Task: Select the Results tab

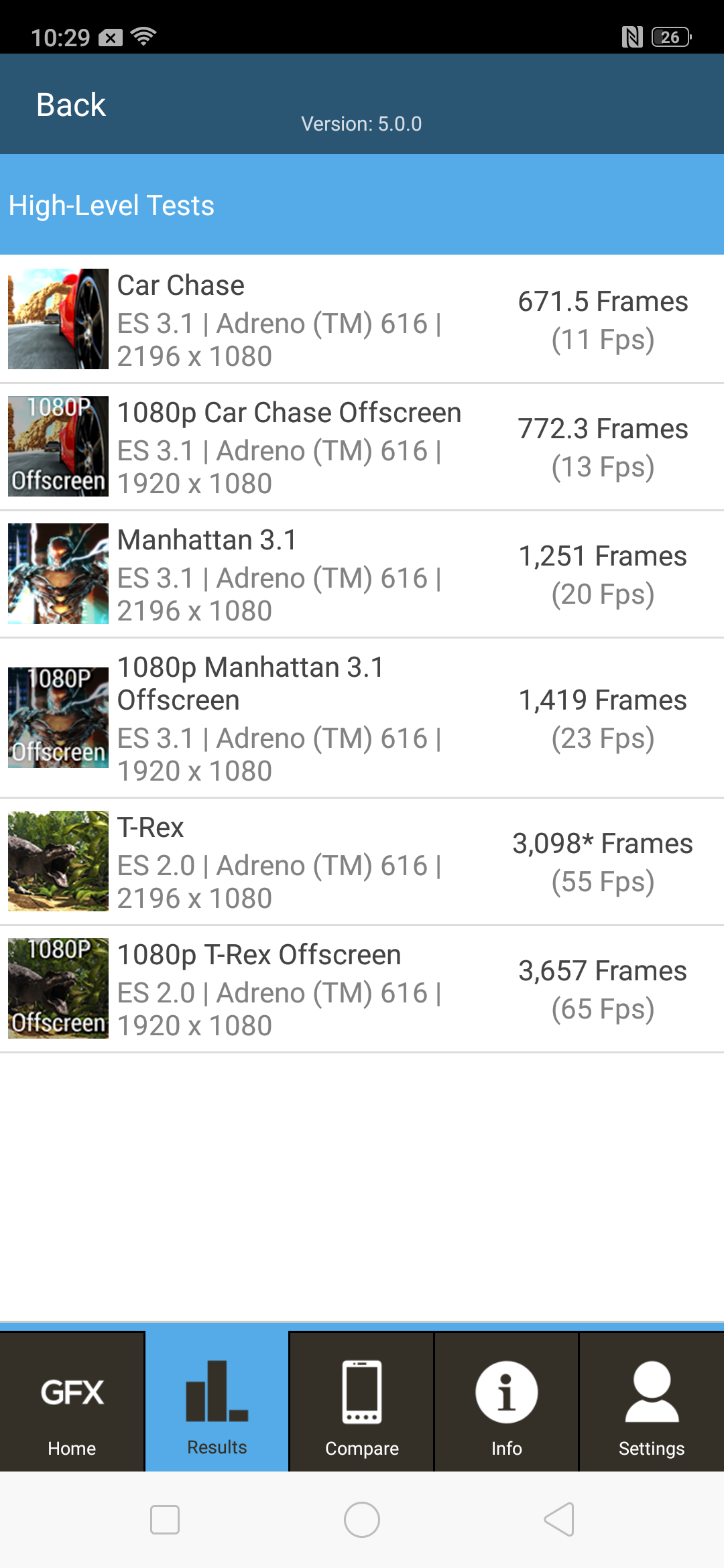Action: (x=217, y=1402)
